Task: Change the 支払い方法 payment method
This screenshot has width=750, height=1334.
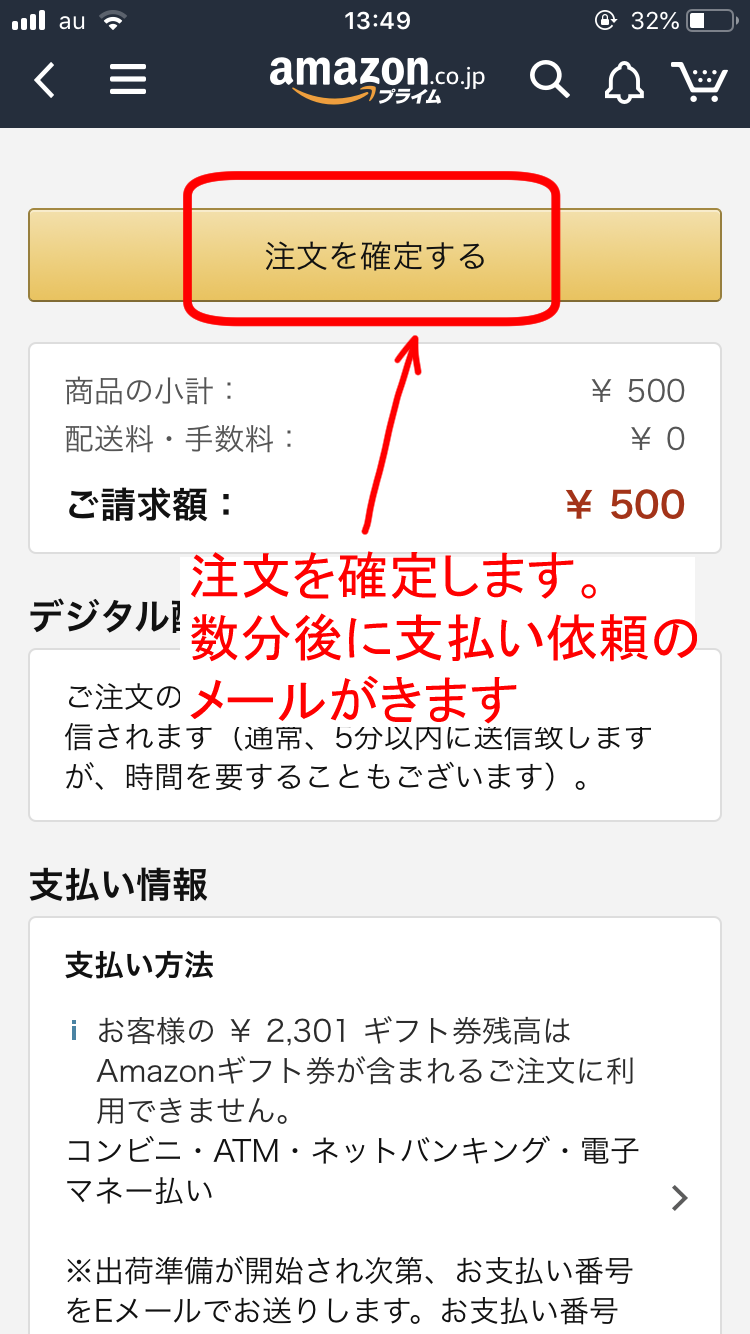Action: 680,1197
